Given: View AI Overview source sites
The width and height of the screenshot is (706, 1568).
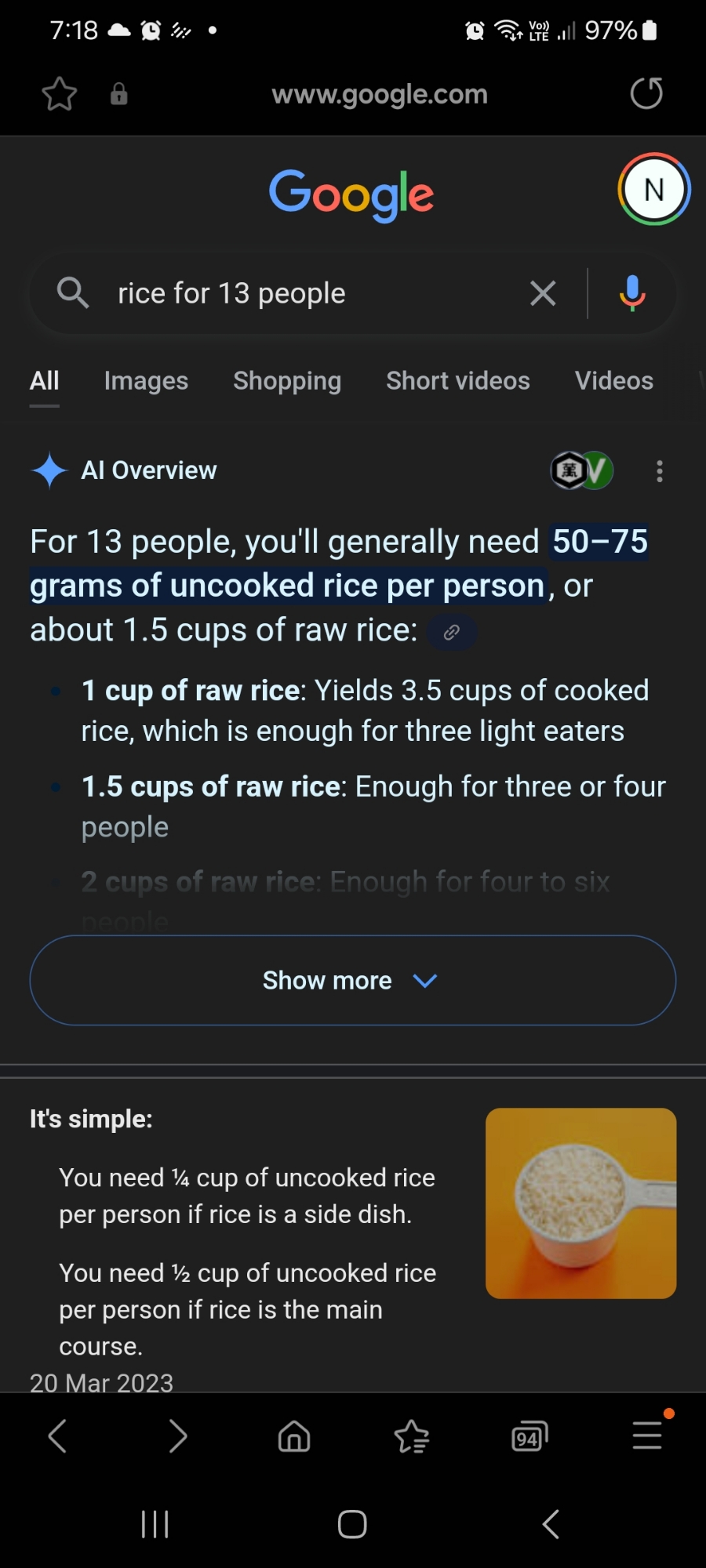Looking at the screenshot, I should tap(582, 470).
